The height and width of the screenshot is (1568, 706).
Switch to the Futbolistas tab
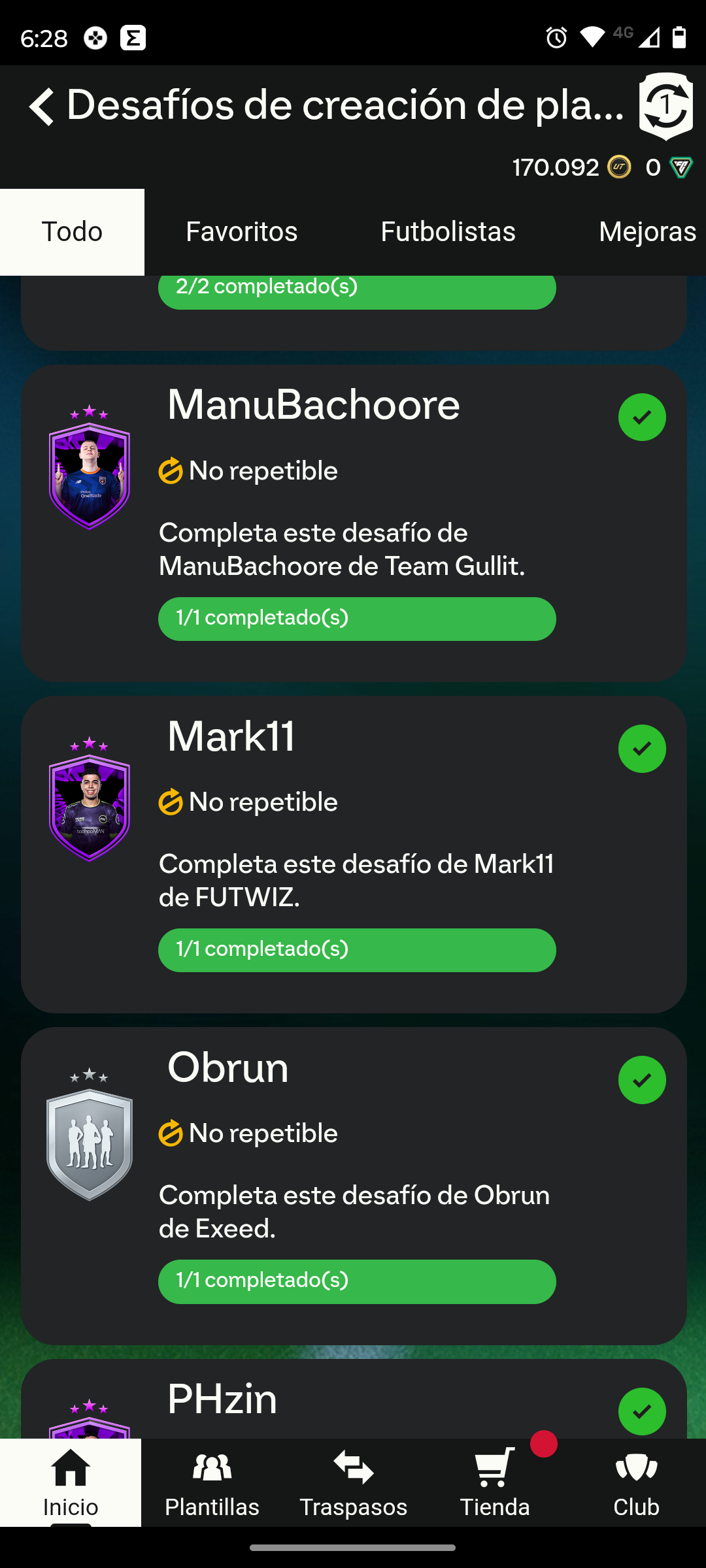(x=448, y=232)
